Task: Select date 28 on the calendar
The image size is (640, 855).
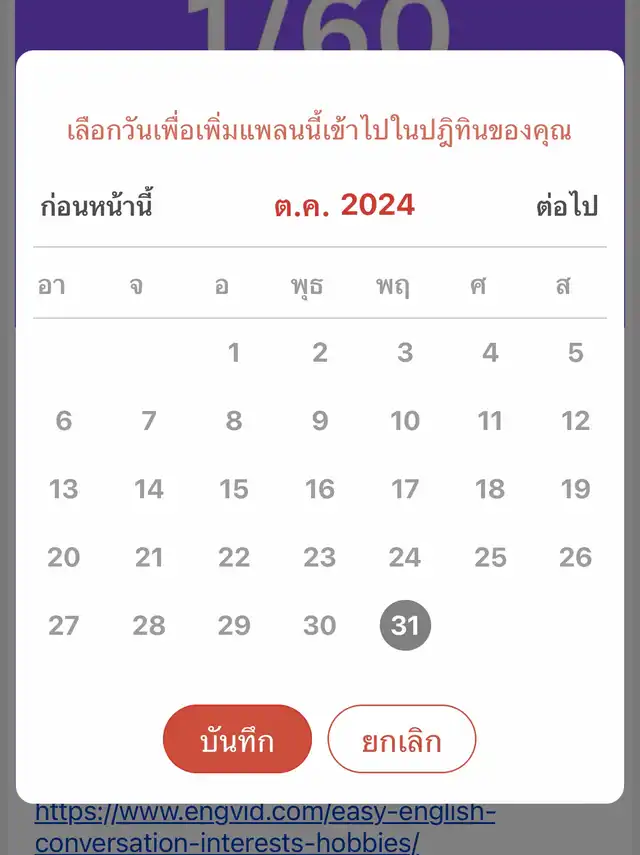Action: pos(149,626)
